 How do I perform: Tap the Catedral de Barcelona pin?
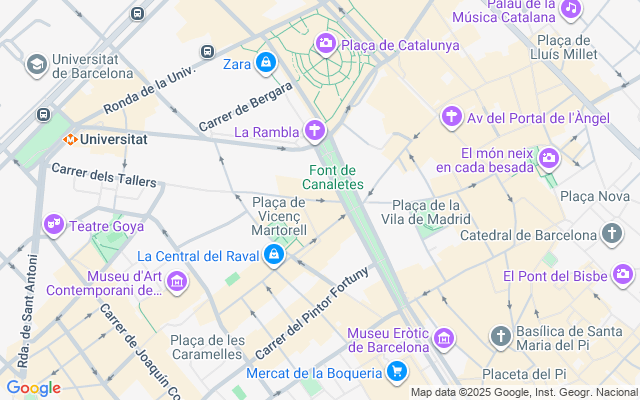point(612,235)
